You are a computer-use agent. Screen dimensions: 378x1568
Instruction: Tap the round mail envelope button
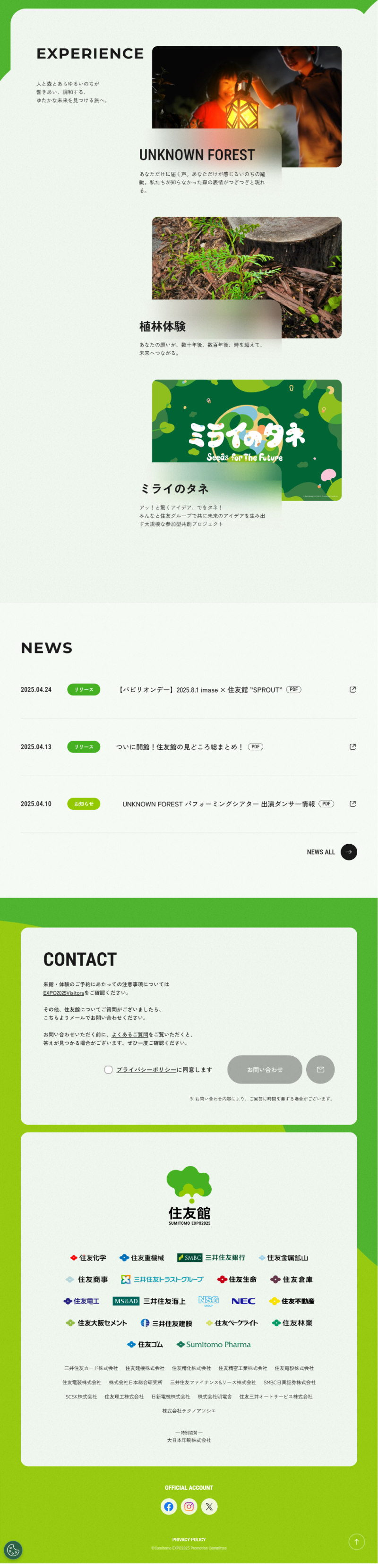(x=320, y=1069)
